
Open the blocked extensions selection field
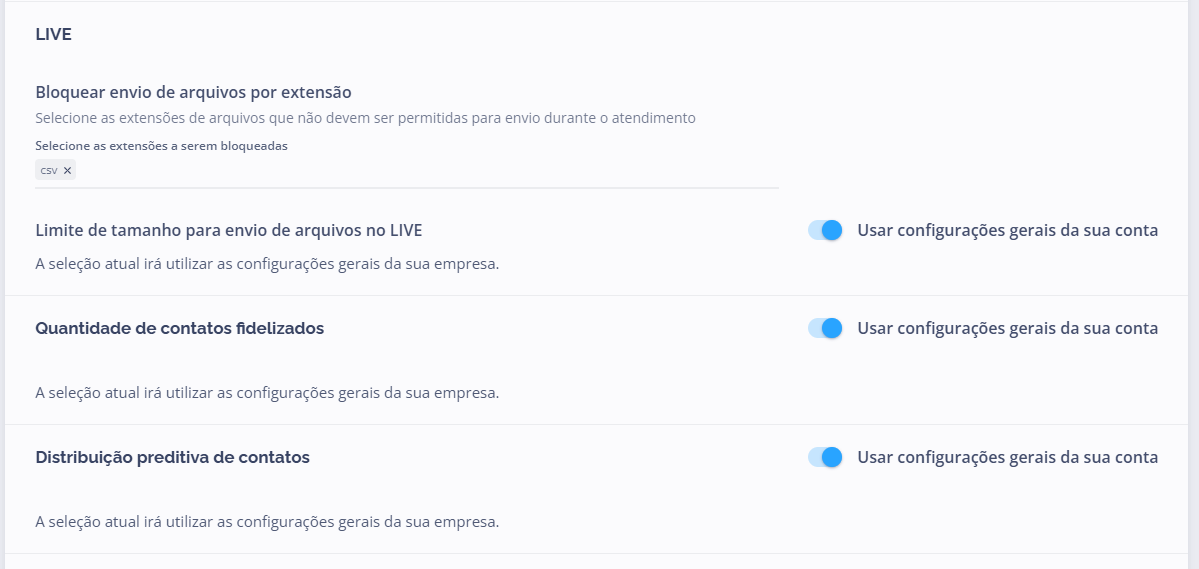coord(420,171)
